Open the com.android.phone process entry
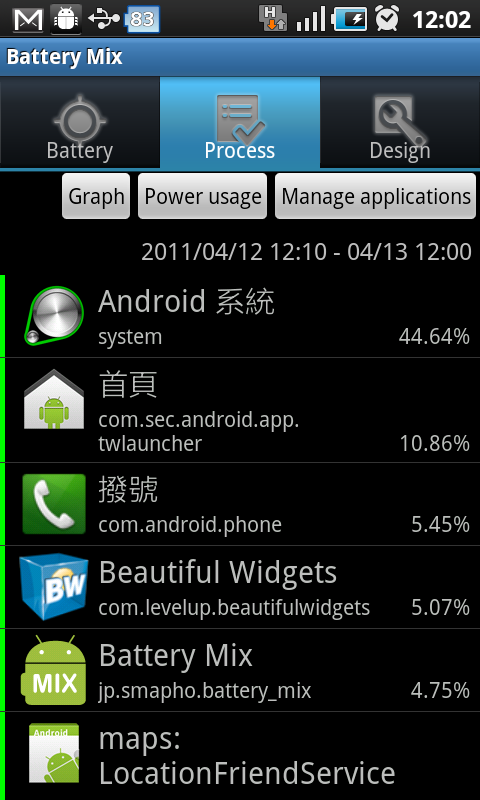Image resolution: width=480 pixels, height=800 pixels. (240, 504)
